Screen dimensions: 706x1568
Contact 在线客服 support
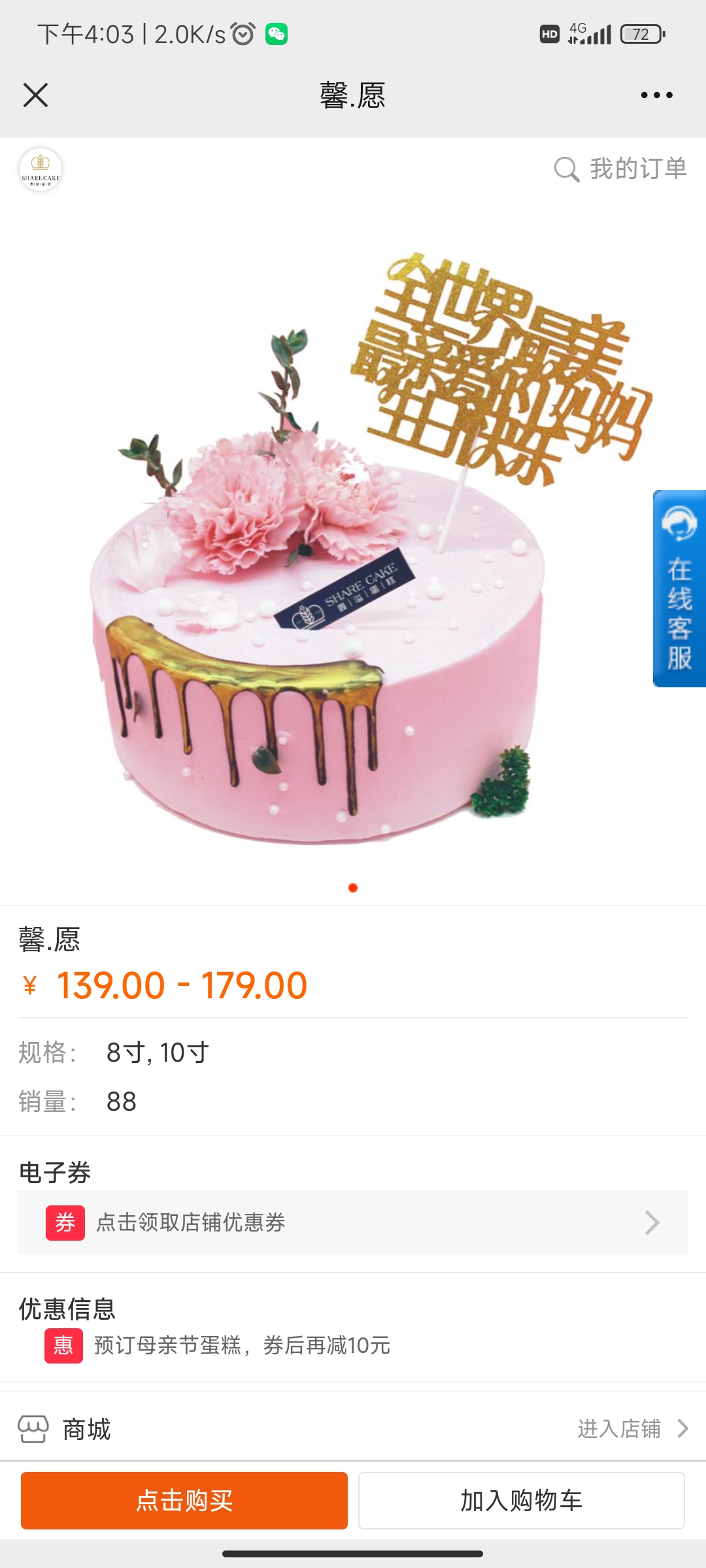[679, 588]
